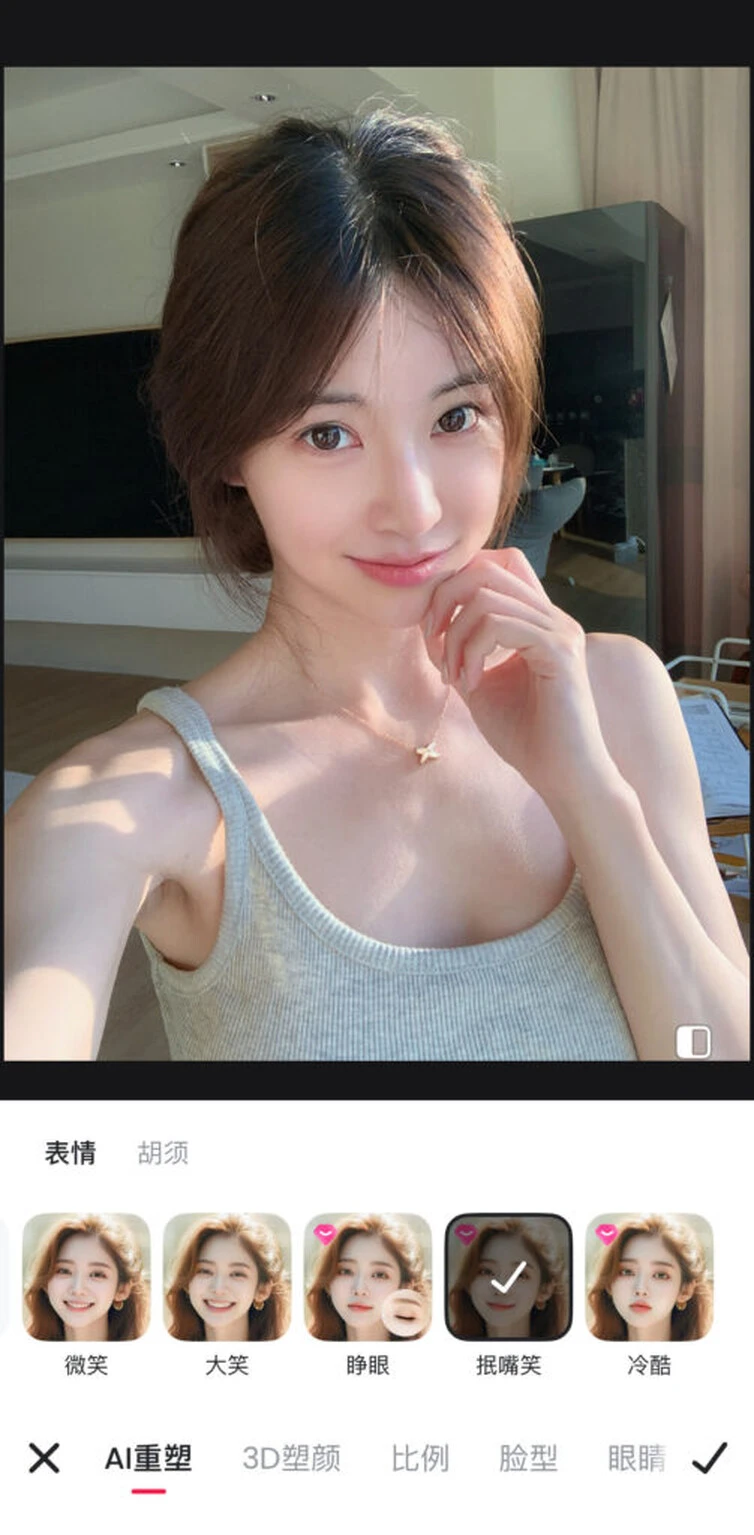This screenshot has height=1535, width=754.
Task: Switch to 3D塑颜 tool
Action: (x=291, y=1458)
